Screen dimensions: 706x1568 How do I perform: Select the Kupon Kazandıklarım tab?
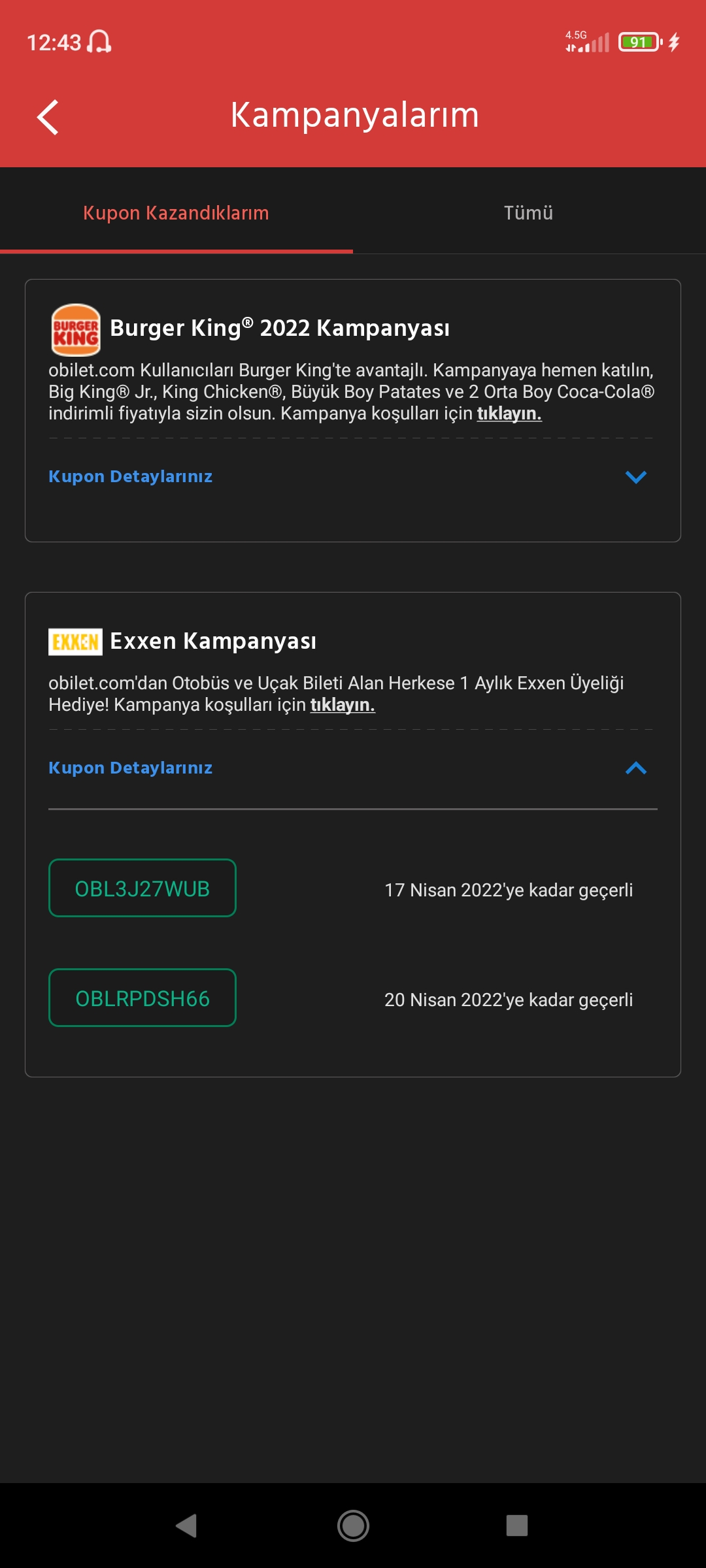click(x=176, y=213)
